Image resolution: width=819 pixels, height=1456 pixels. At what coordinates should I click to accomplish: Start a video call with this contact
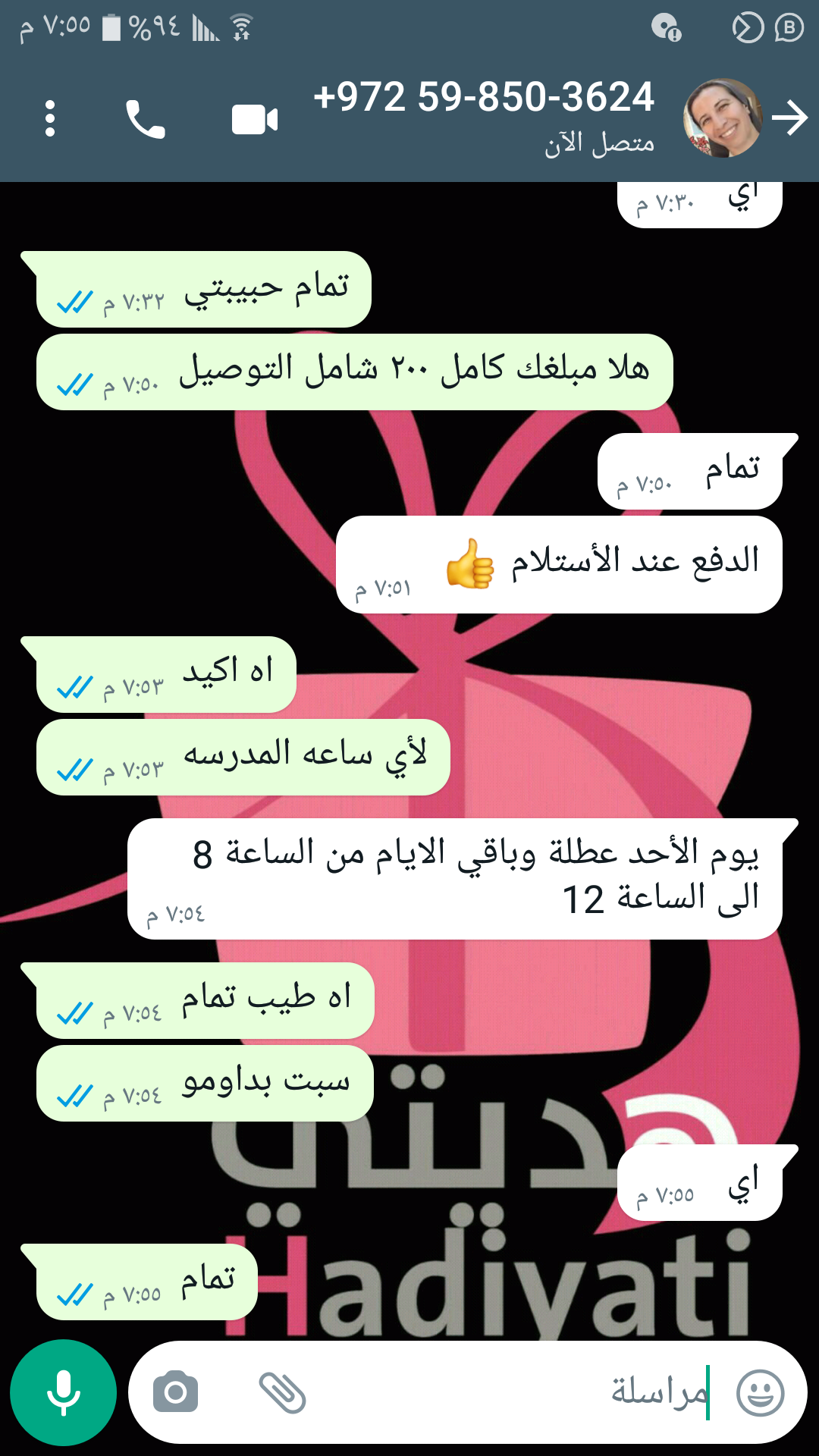(254, 120)
